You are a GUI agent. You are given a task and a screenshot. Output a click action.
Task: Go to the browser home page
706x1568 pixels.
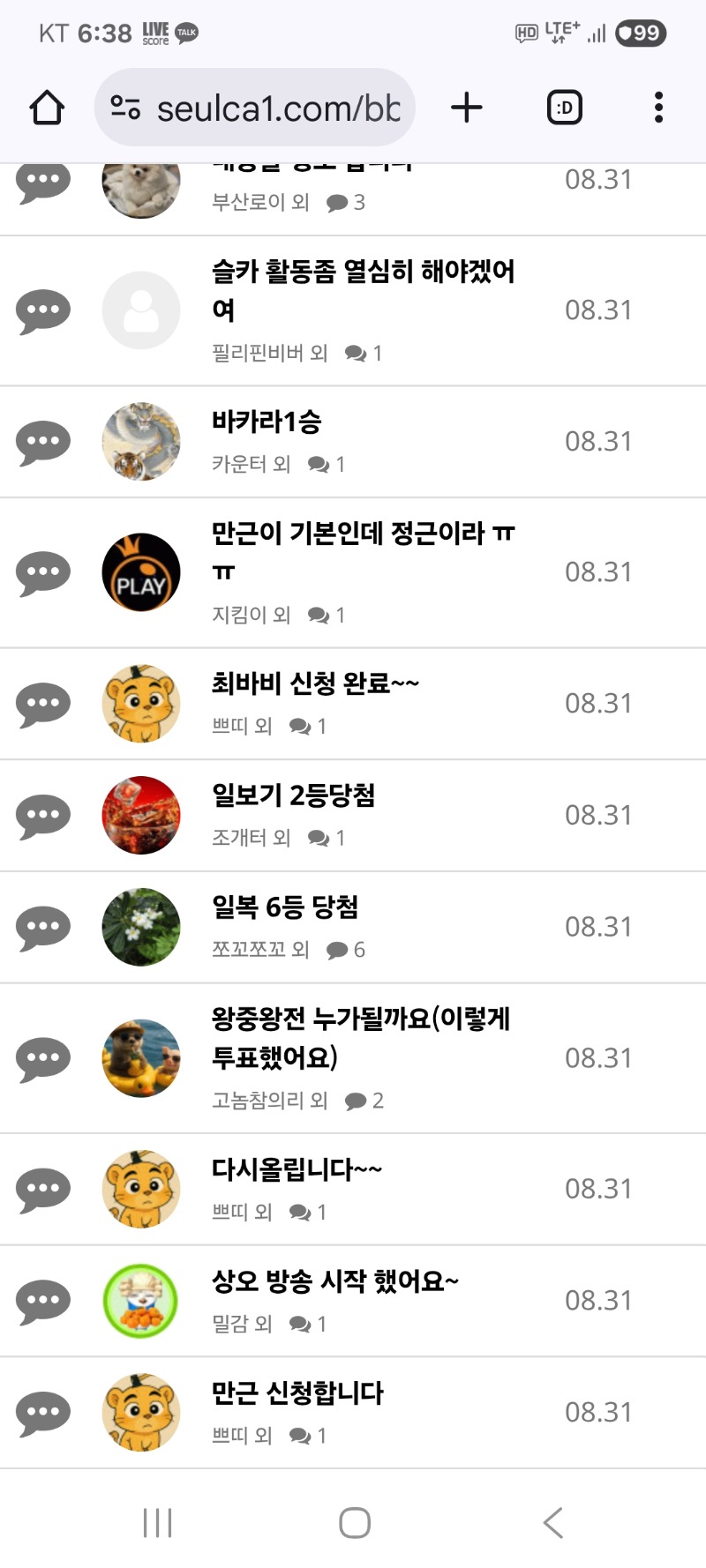[x=47, y=108]
